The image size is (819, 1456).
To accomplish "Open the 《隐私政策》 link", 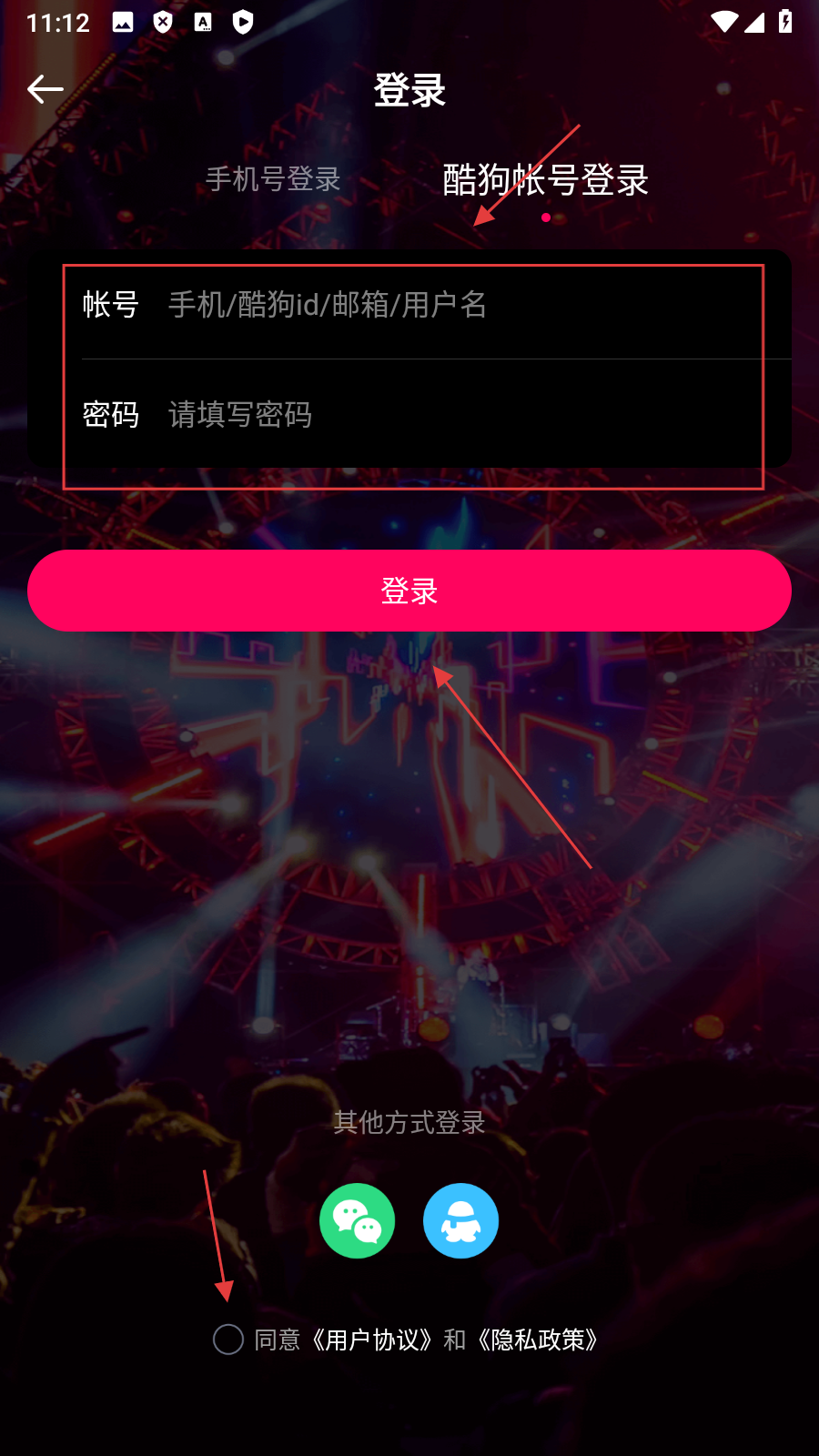I will [538, 1340].
